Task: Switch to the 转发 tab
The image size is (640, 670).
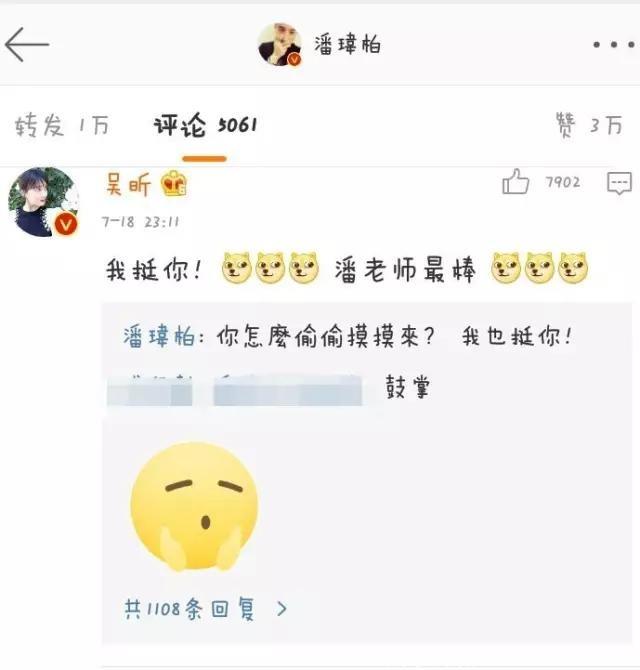Action: (62, 126)
